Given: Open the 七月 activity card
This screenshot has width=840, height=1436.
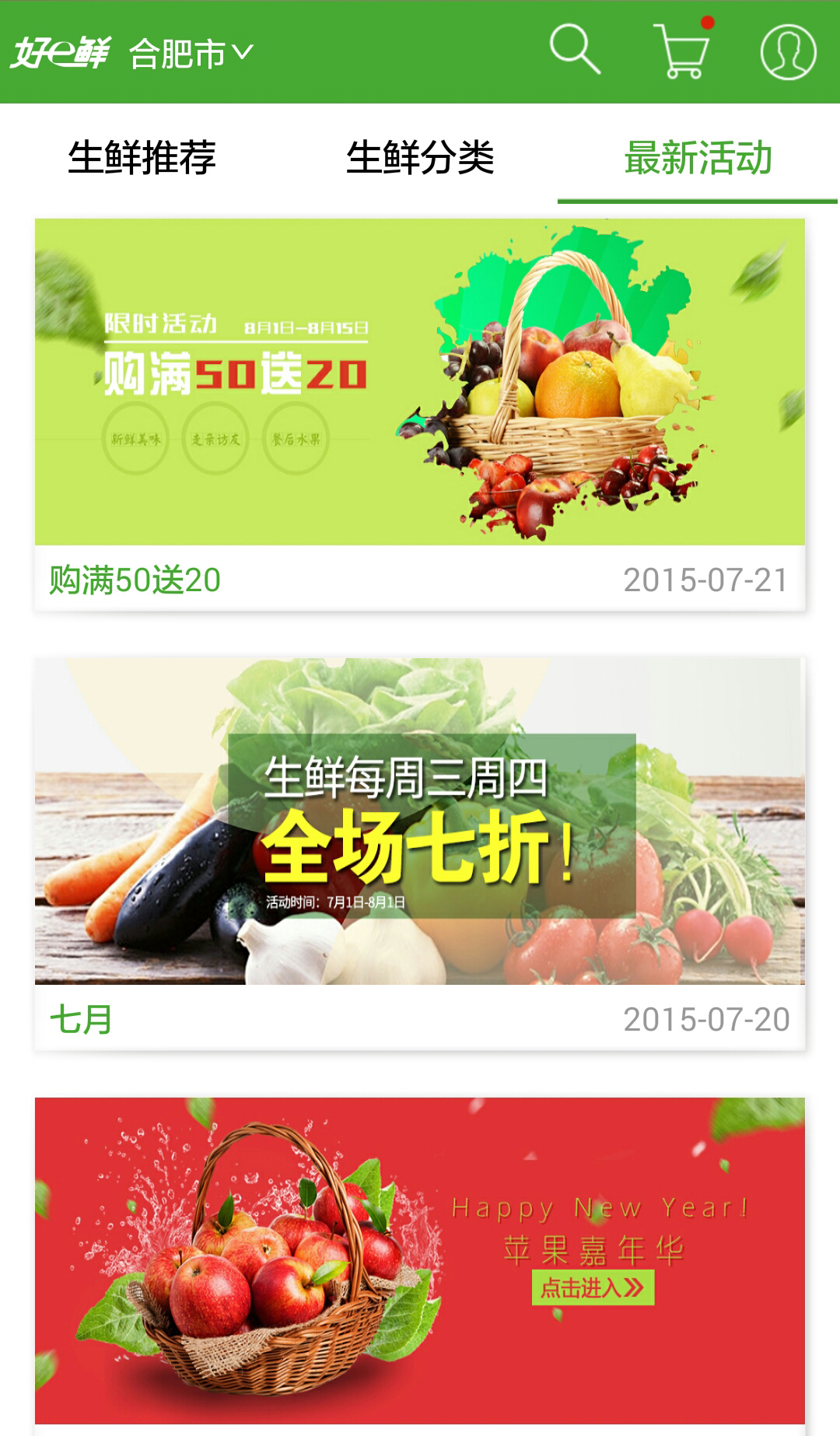Looking at the screenshot, I should 420,854.
